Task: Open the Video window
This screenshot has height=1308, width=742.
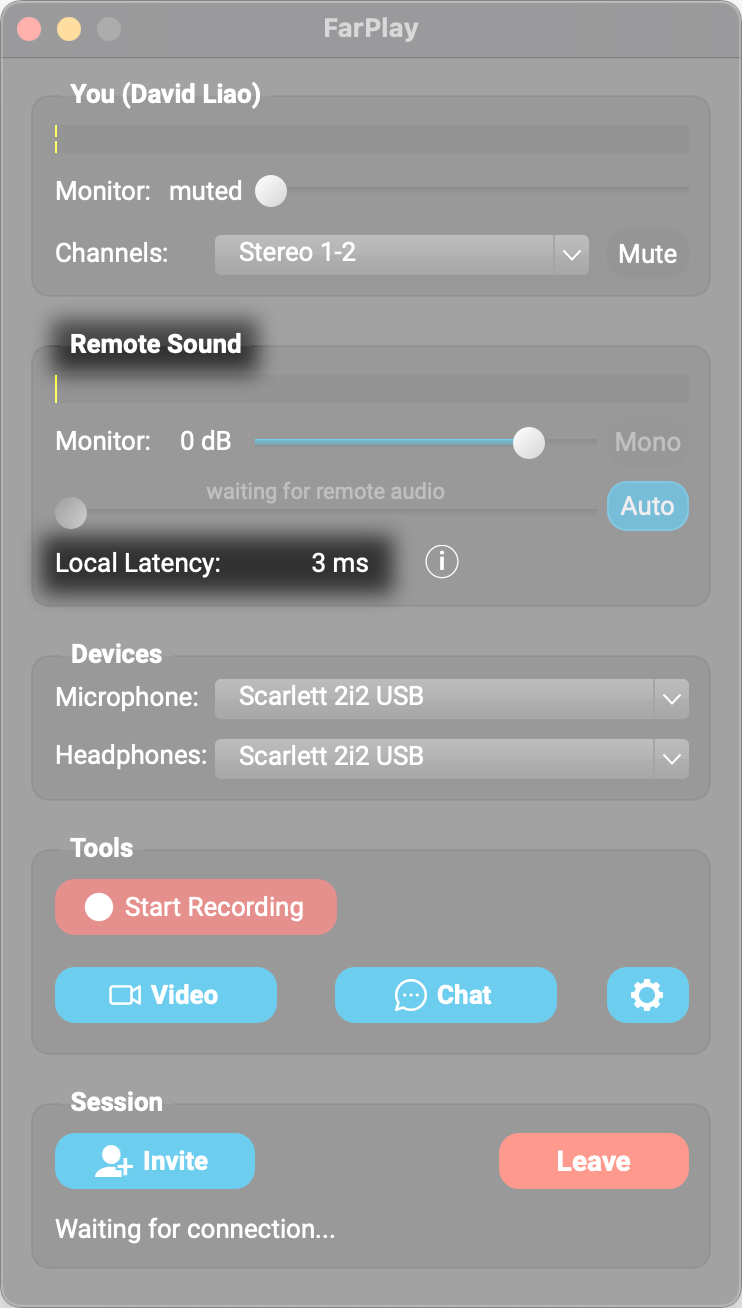Action: 166,995
